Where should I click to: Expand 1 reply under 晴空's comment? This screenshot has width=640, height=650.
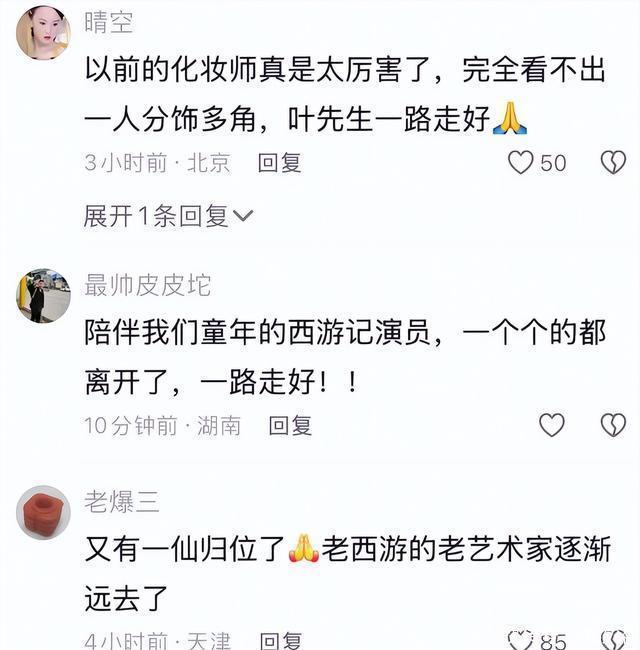click(168, 216)
